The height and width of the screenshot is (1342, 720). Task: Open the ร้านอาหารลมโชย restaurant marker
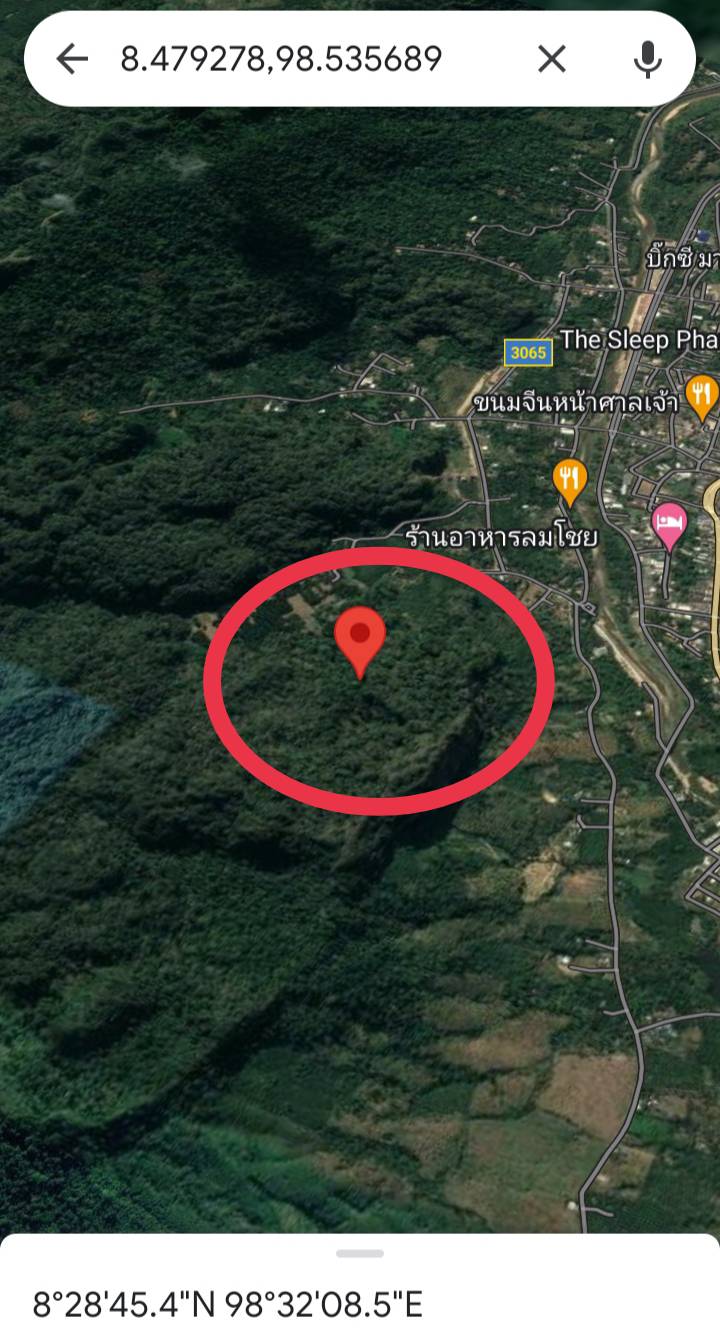(569, 482)
